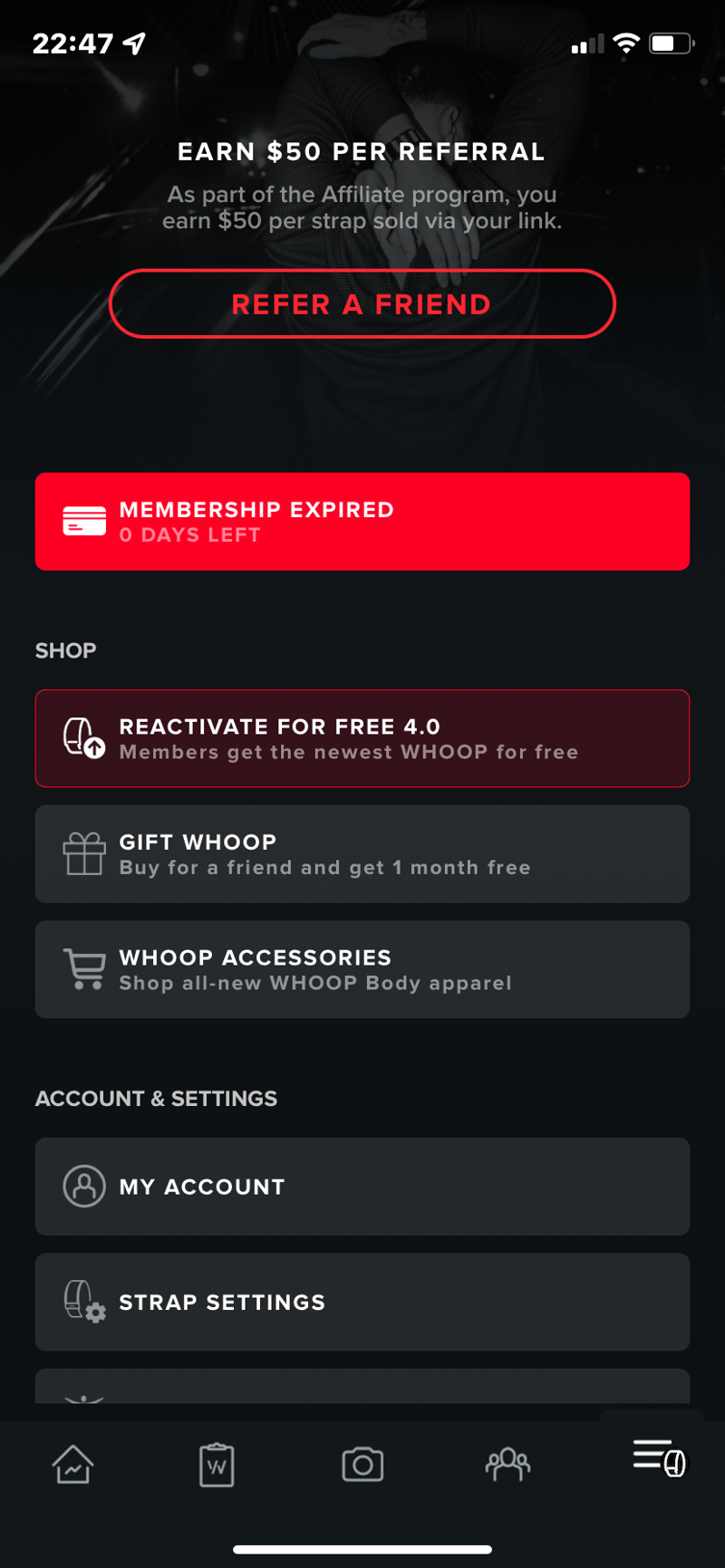Tap the Refer a Friend button
This screenshot has width=725, height=1568.
click(x=362, y=304)
